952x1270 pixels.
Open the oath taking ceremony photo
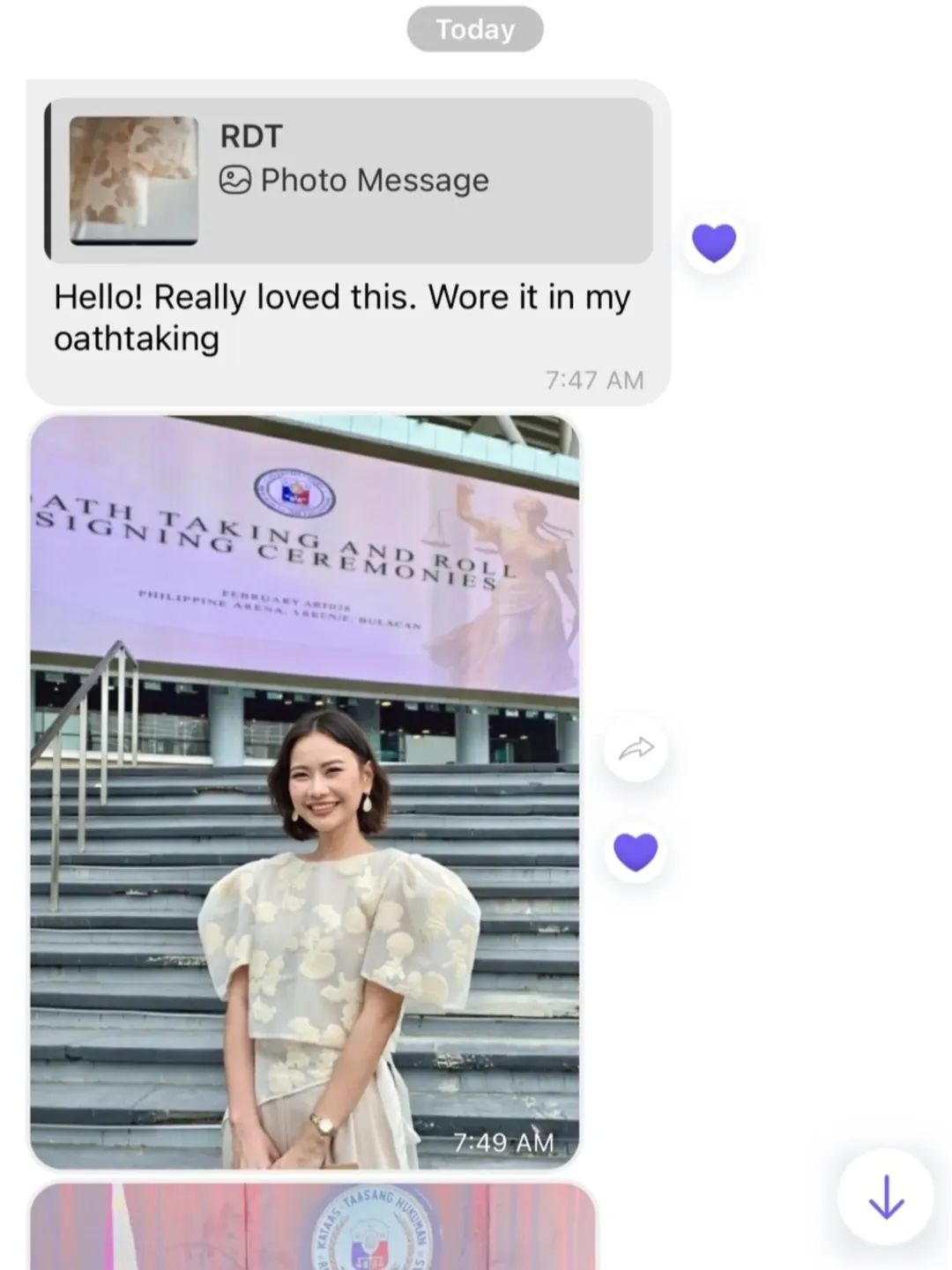click(305, 791)
